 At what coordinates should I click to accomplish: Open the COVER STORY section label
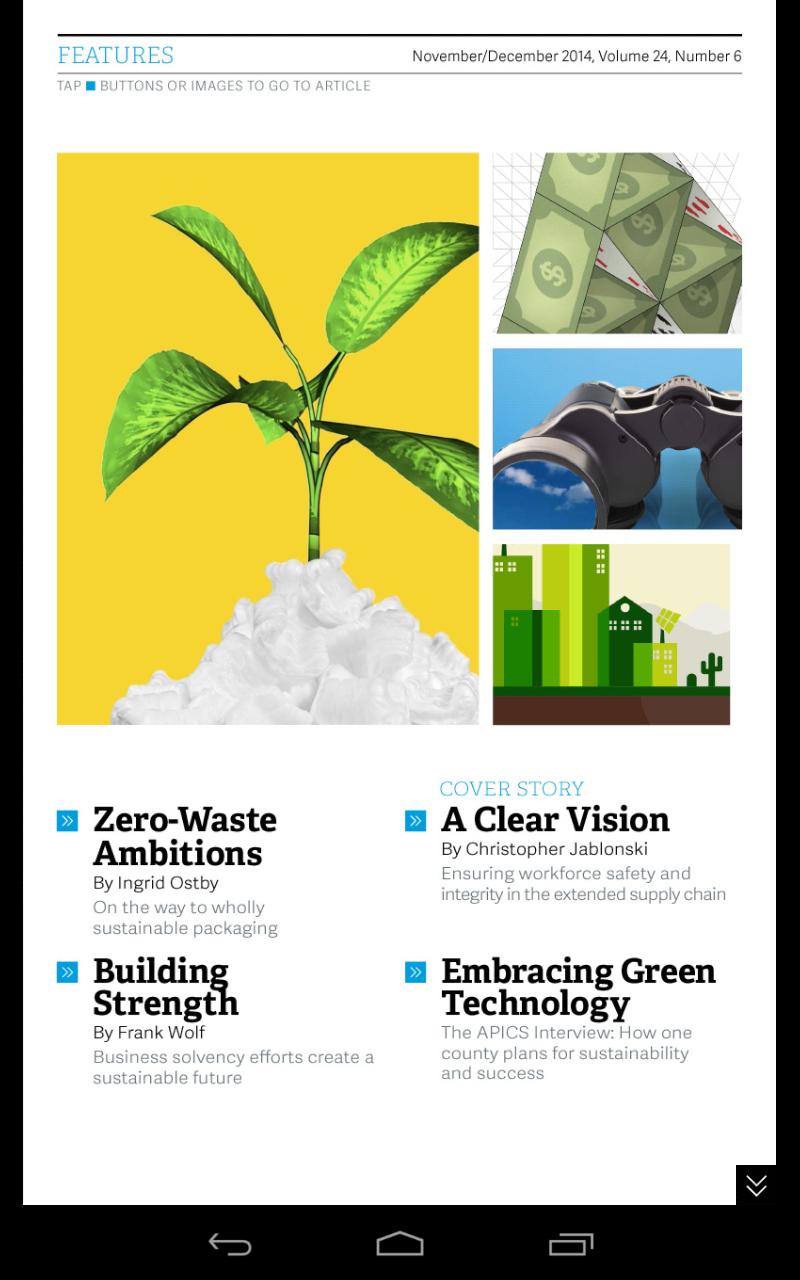[513, 789]
